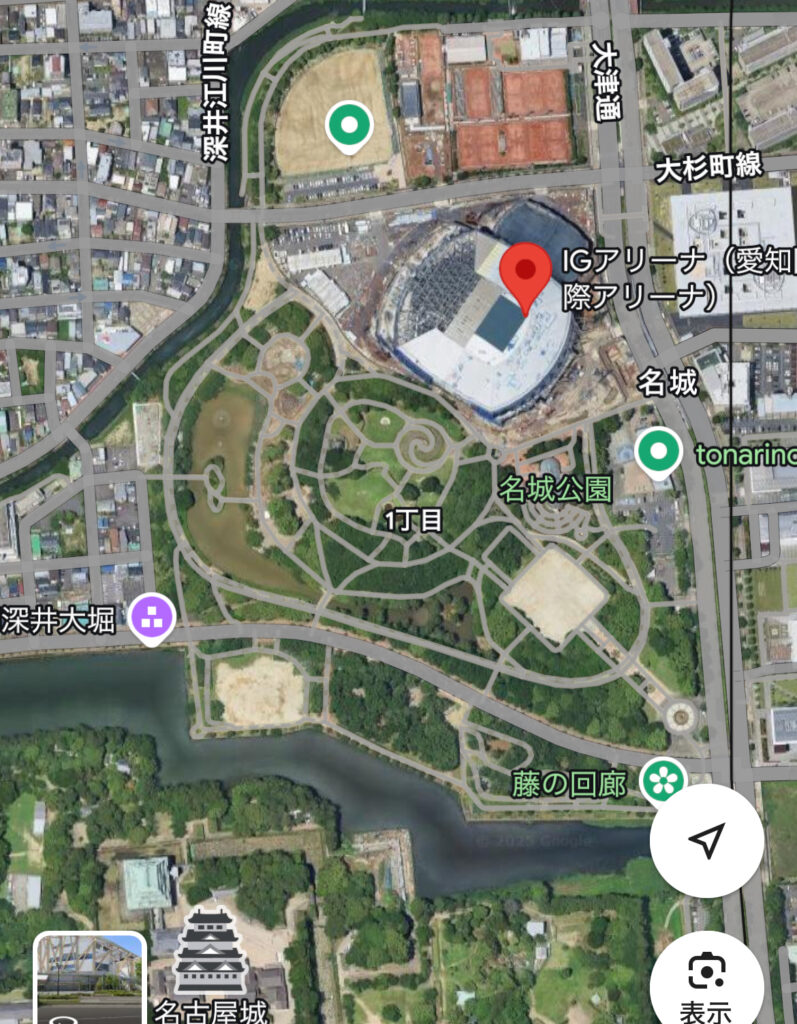
Task: Select the 深井大堀 purple marker
Action: click(x=152, y=617)
